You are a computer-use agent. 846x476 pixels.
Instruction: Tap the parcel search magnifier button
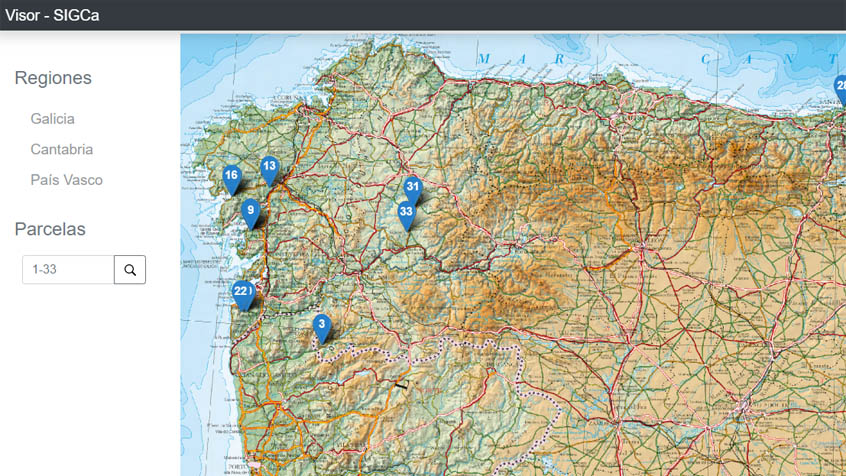(130, 269)
